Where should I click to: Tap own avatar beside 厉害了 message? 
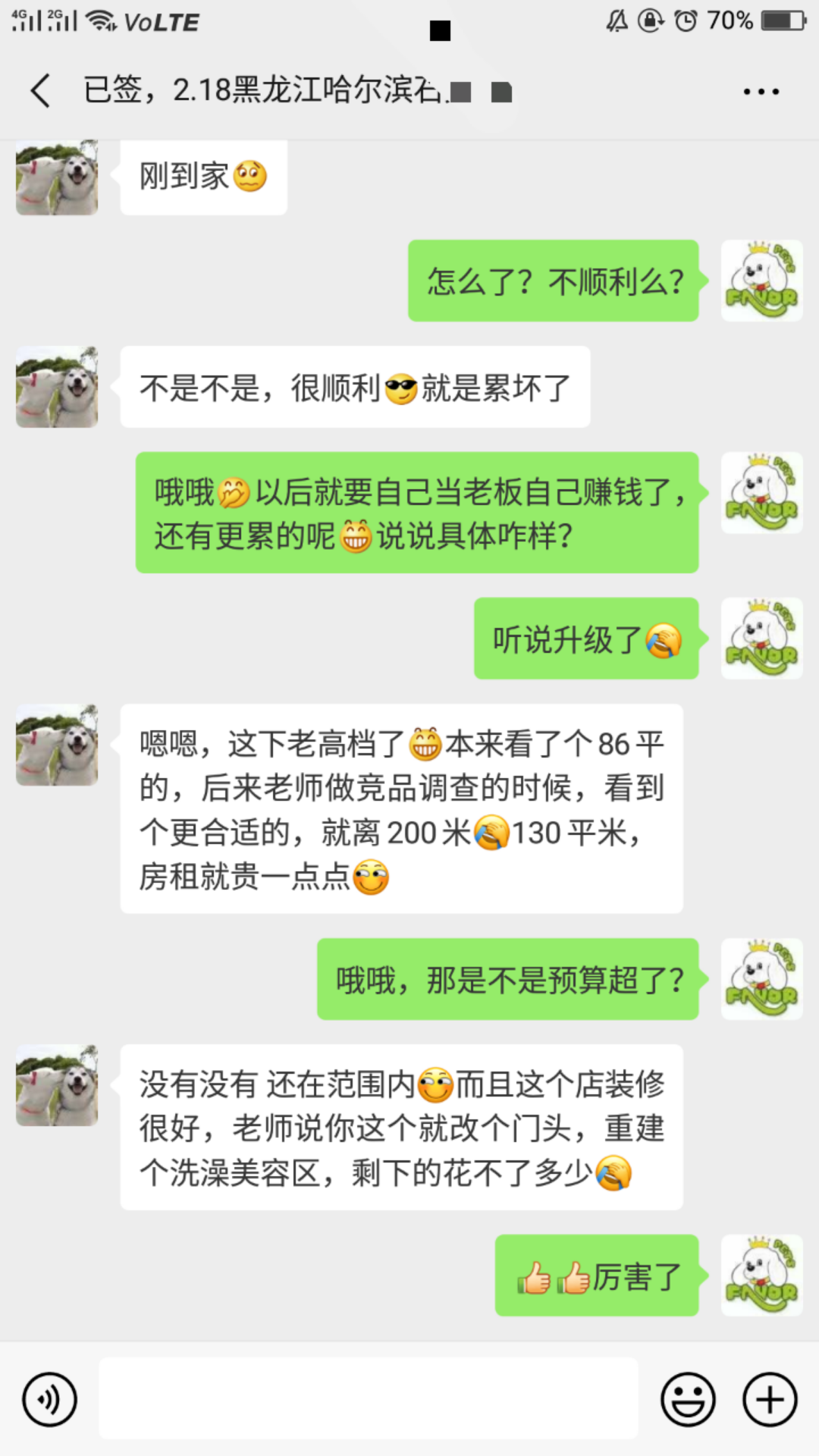761,1275
